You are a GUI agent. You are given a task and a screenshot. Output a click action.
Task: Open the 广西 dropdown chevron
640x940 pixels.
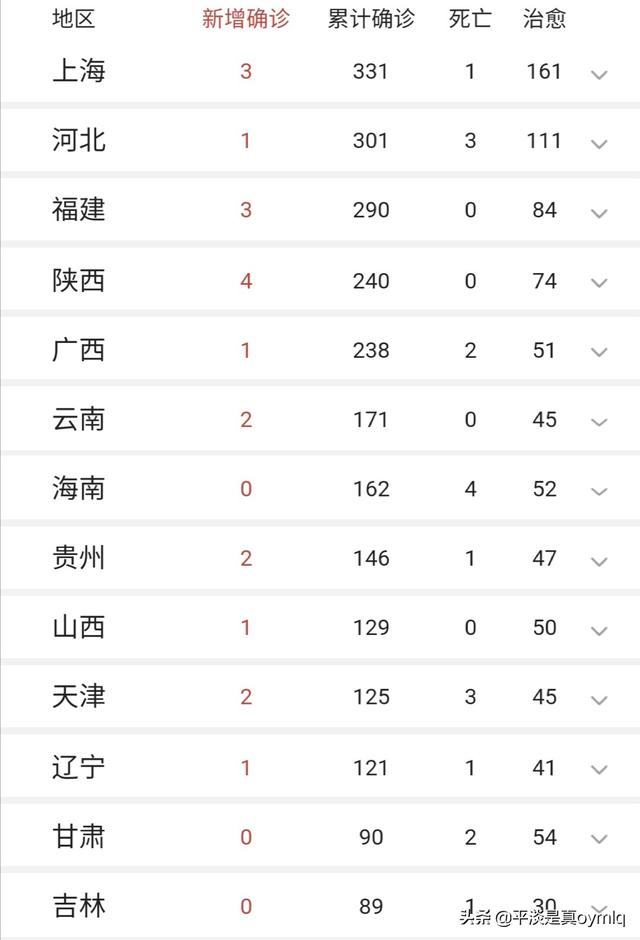click(x=599, y=352)
